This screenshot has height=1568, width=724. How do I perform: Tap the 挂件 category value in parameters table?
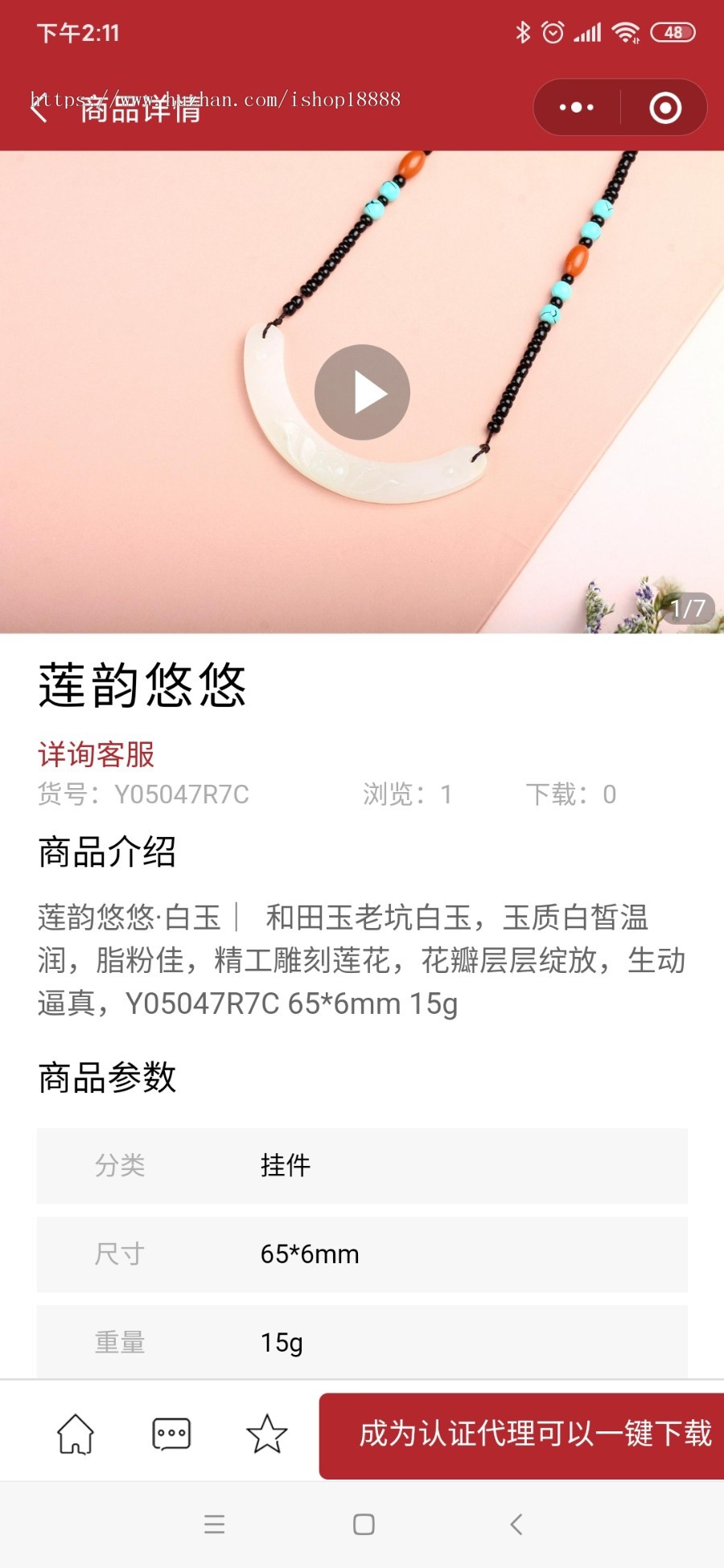click(x=286, y=1166)
